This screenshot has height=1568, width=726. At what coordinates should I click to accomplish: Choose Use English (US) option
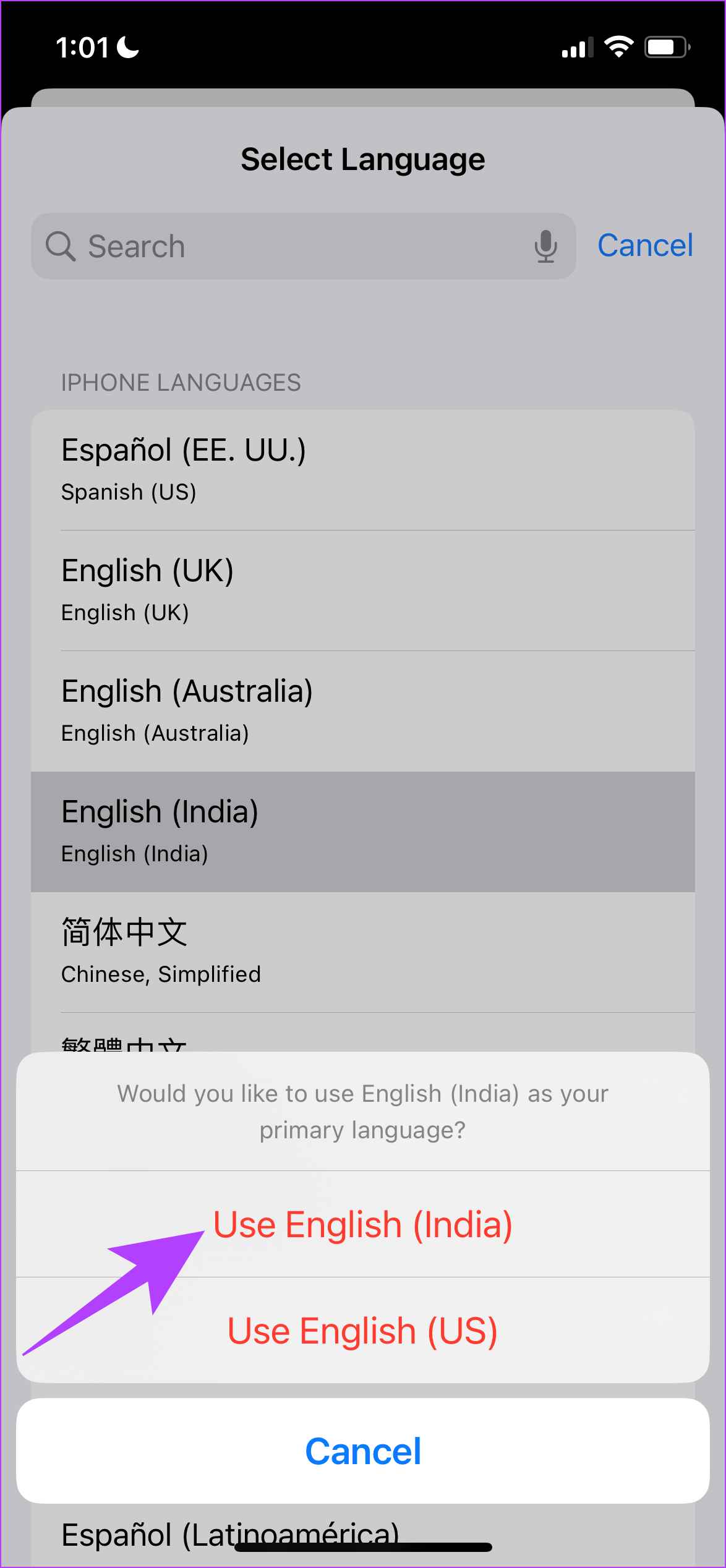click(363, 1331)
